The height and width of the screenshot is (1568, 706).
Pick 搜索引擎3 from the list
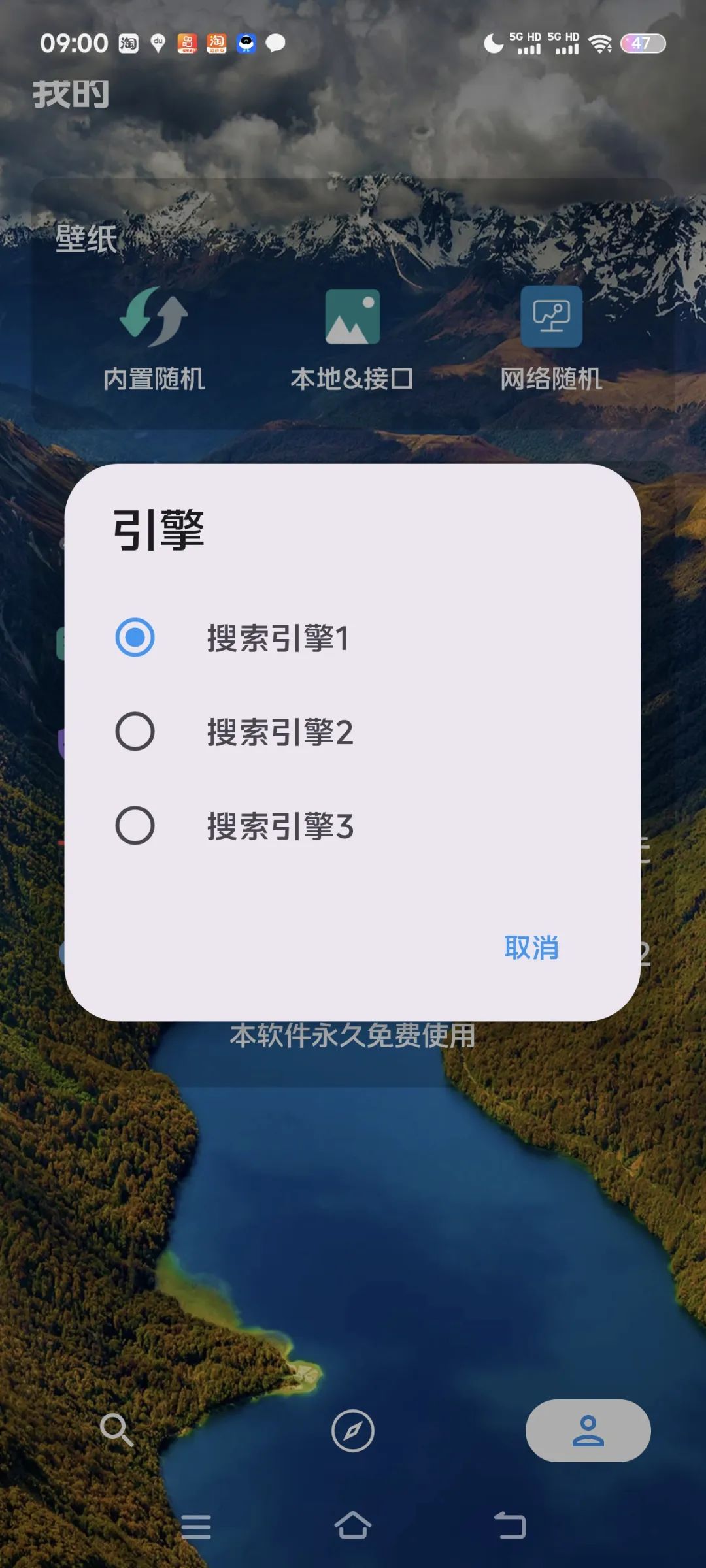135,826
